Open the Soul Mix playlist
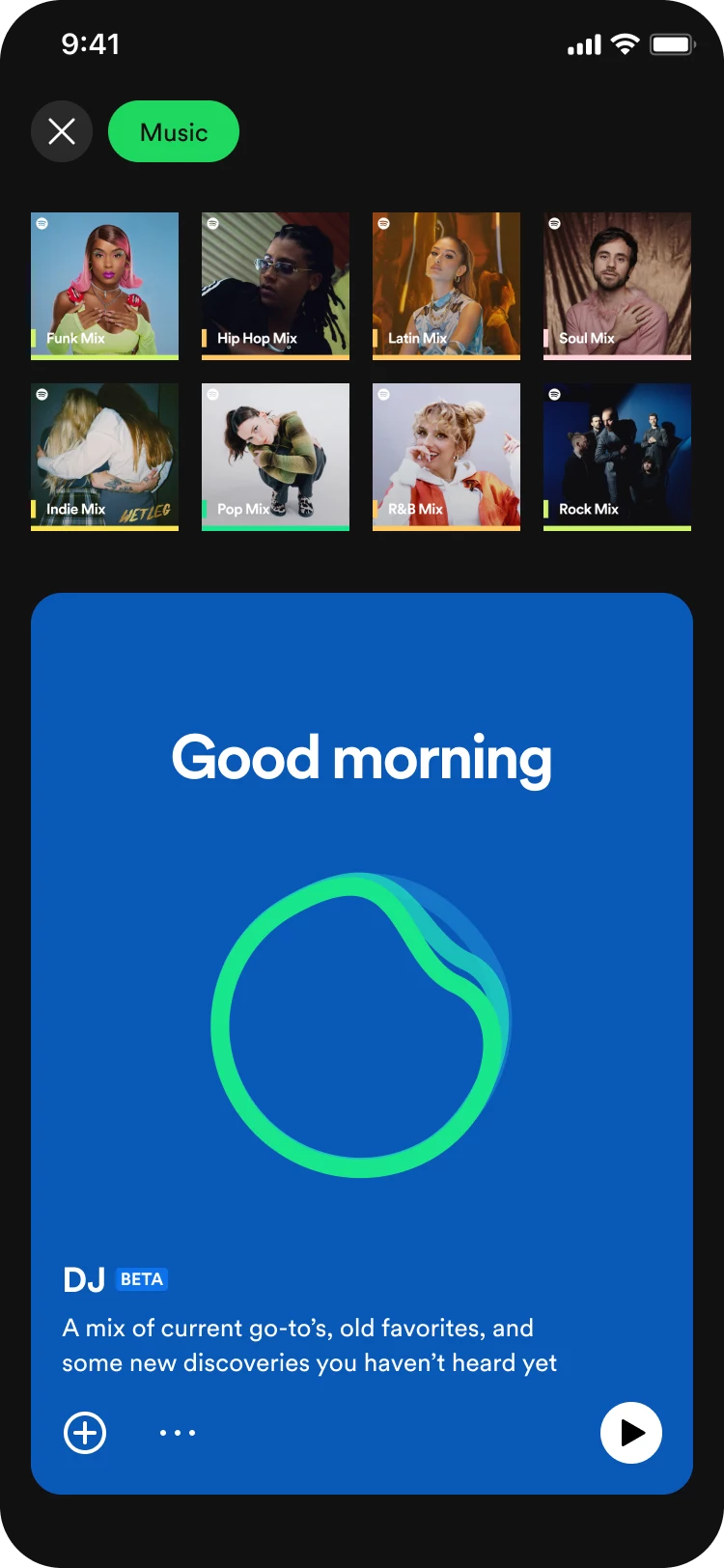Image resolution: width=724 pixels, height=1568 pixels. coord(617,285)
